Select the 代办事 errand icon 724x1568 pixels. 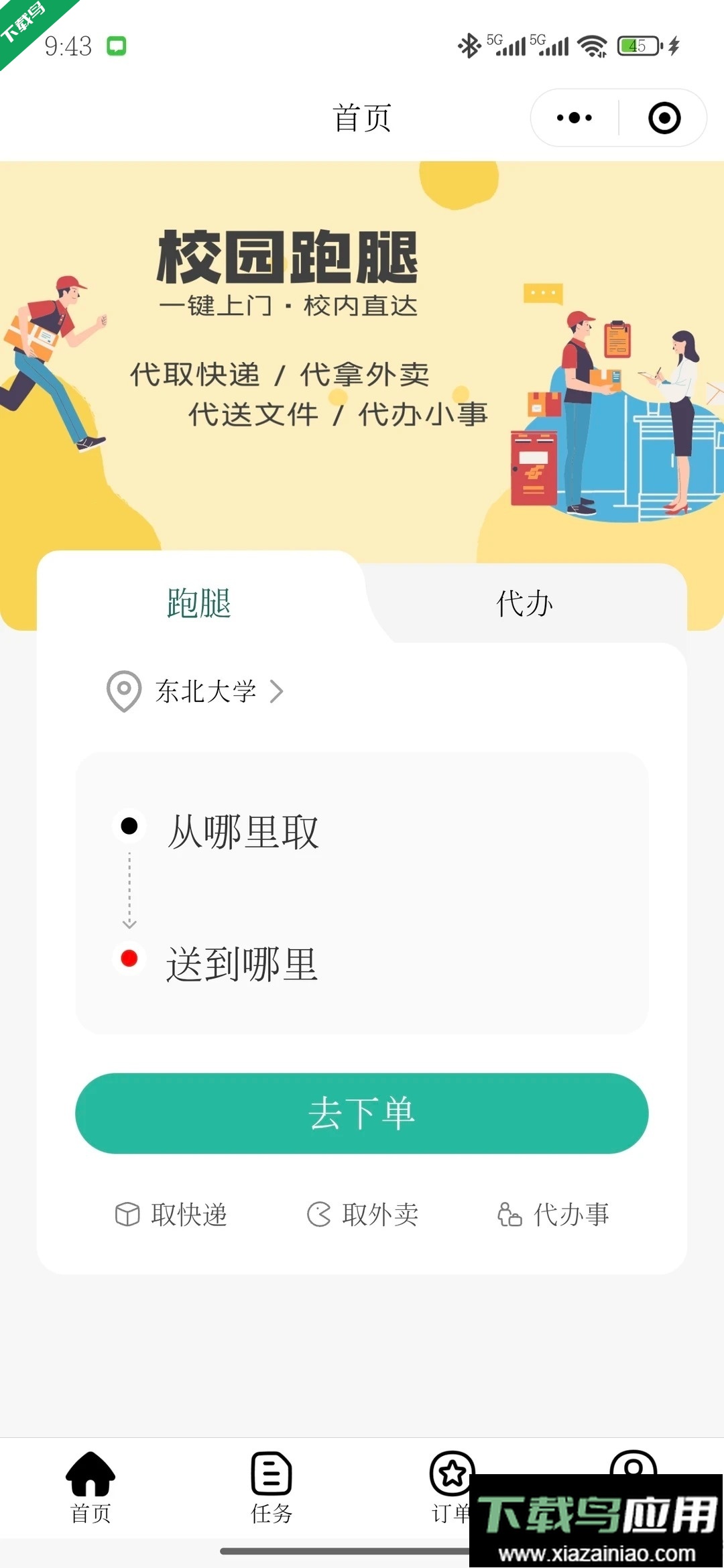pyautogui.click(x=511, y=1215)
